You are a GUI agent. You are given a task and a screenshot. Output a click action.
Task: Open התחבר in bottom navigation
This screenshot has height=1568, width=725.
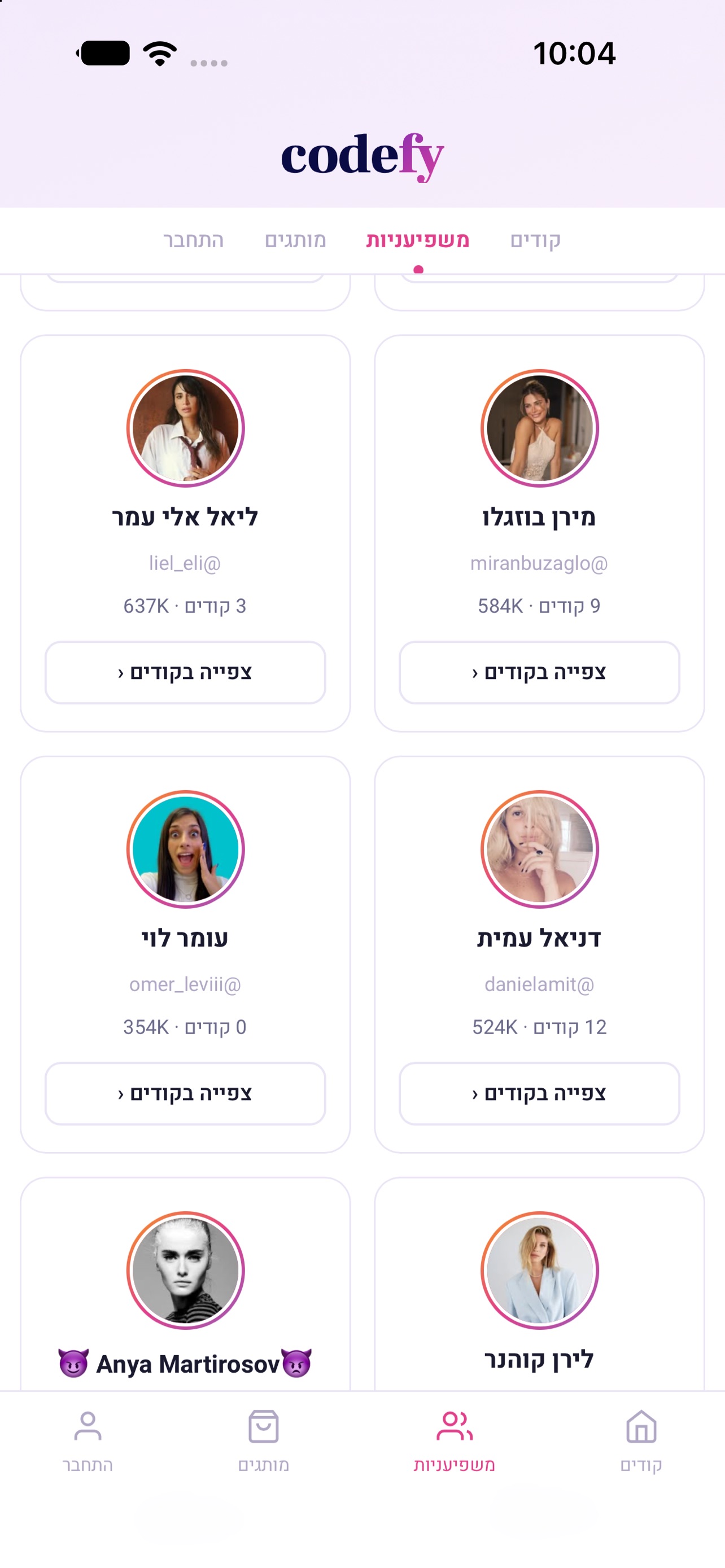(88, 1442)
